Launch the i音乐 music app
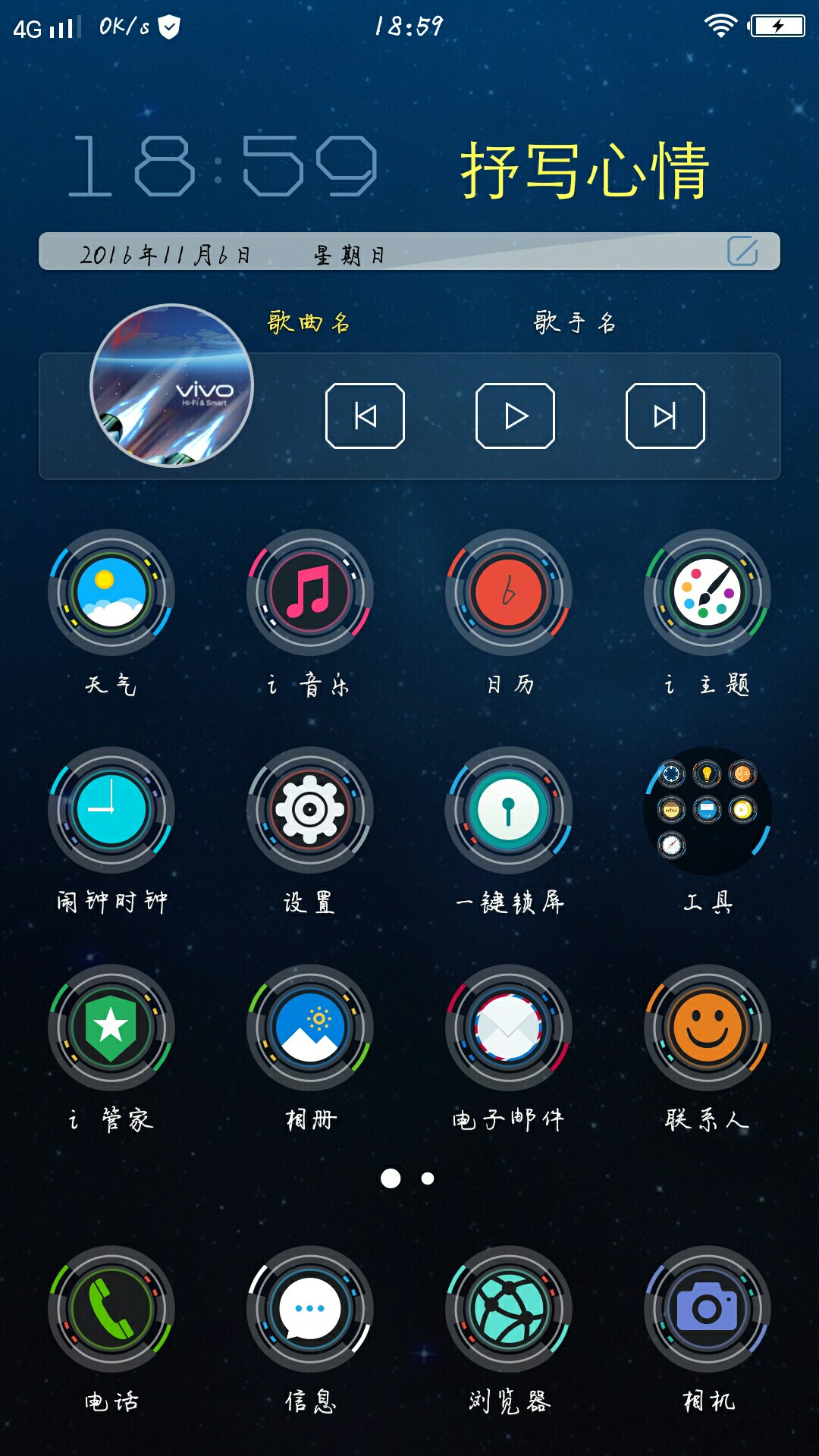Viewport: 819px width, 1456px height. click(x=309, y=592)
